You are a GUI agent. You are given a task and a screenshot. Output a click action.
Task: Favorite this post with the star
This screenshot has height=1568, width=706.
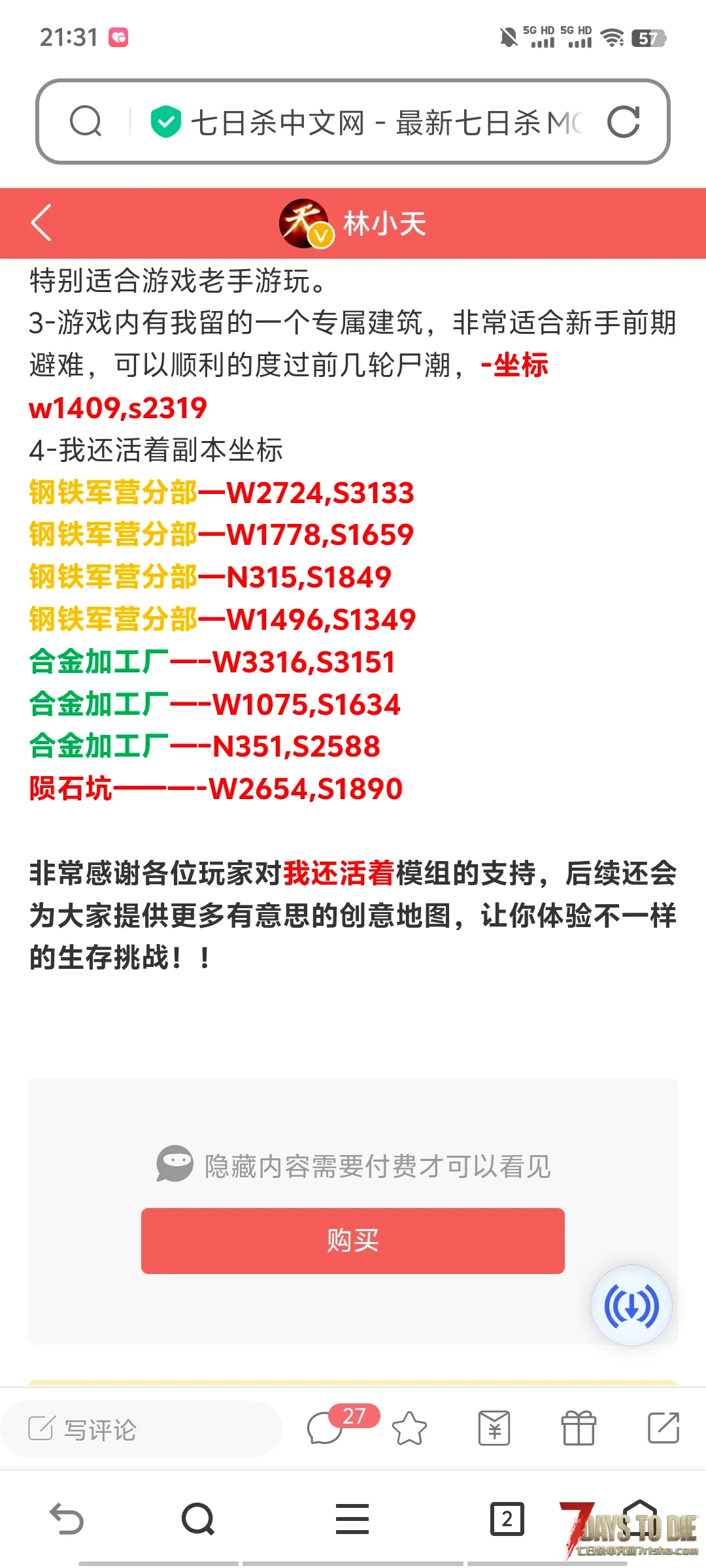[x=409, y=1428]
